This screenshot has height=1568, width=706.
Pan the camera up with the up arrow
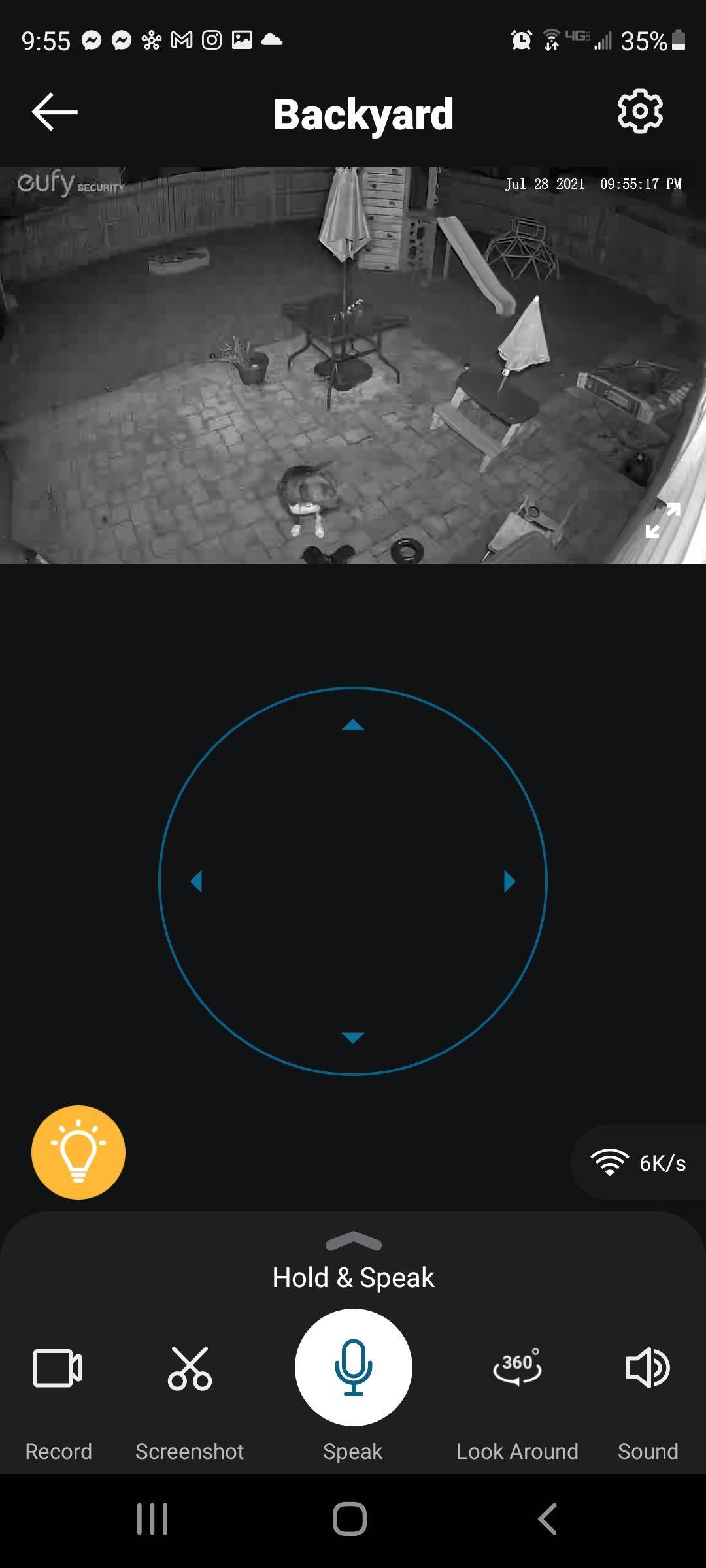tap(353, 725)
